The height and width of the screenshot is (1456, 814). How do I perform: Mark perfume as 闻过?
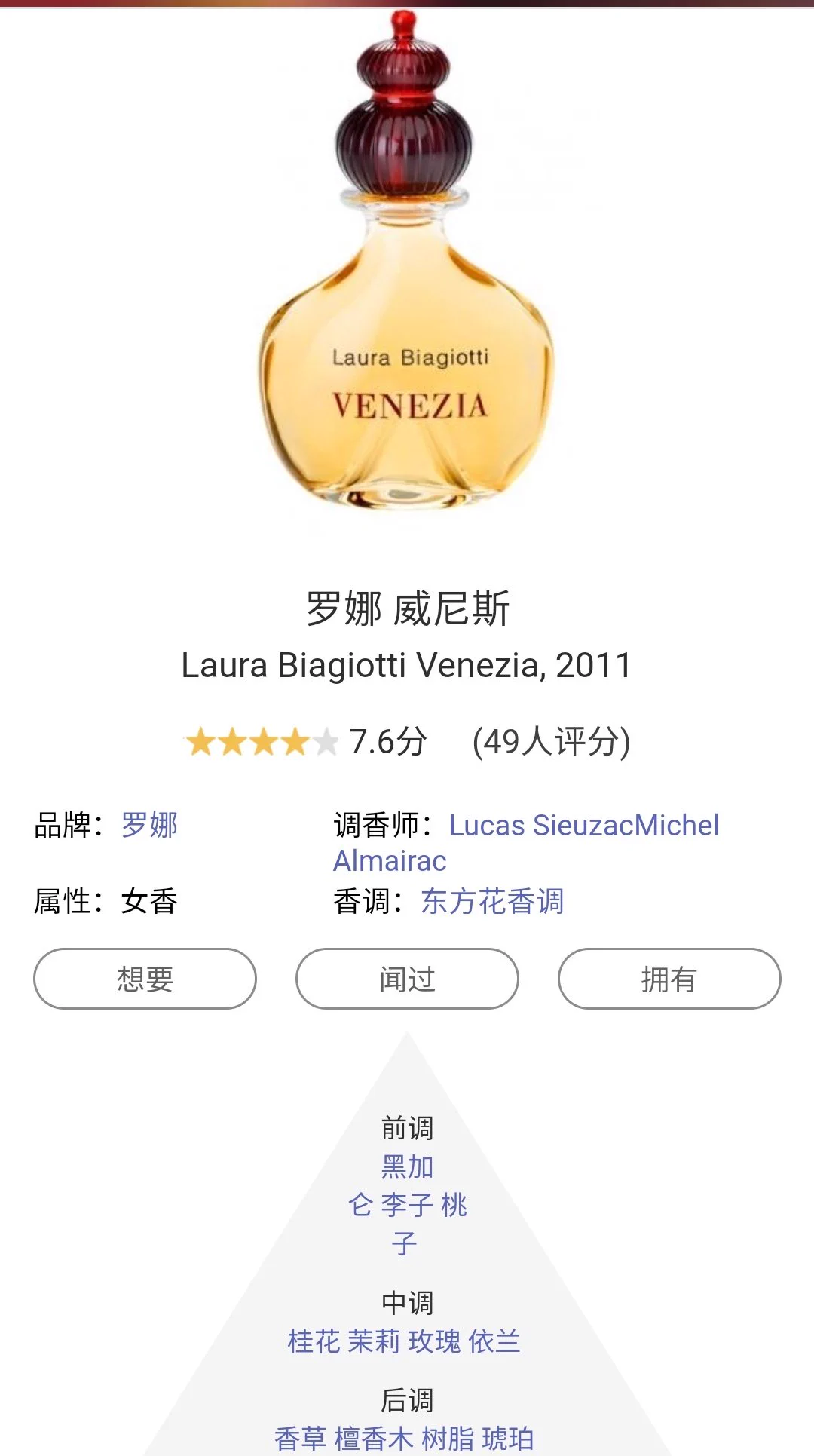tap(407, 979)
